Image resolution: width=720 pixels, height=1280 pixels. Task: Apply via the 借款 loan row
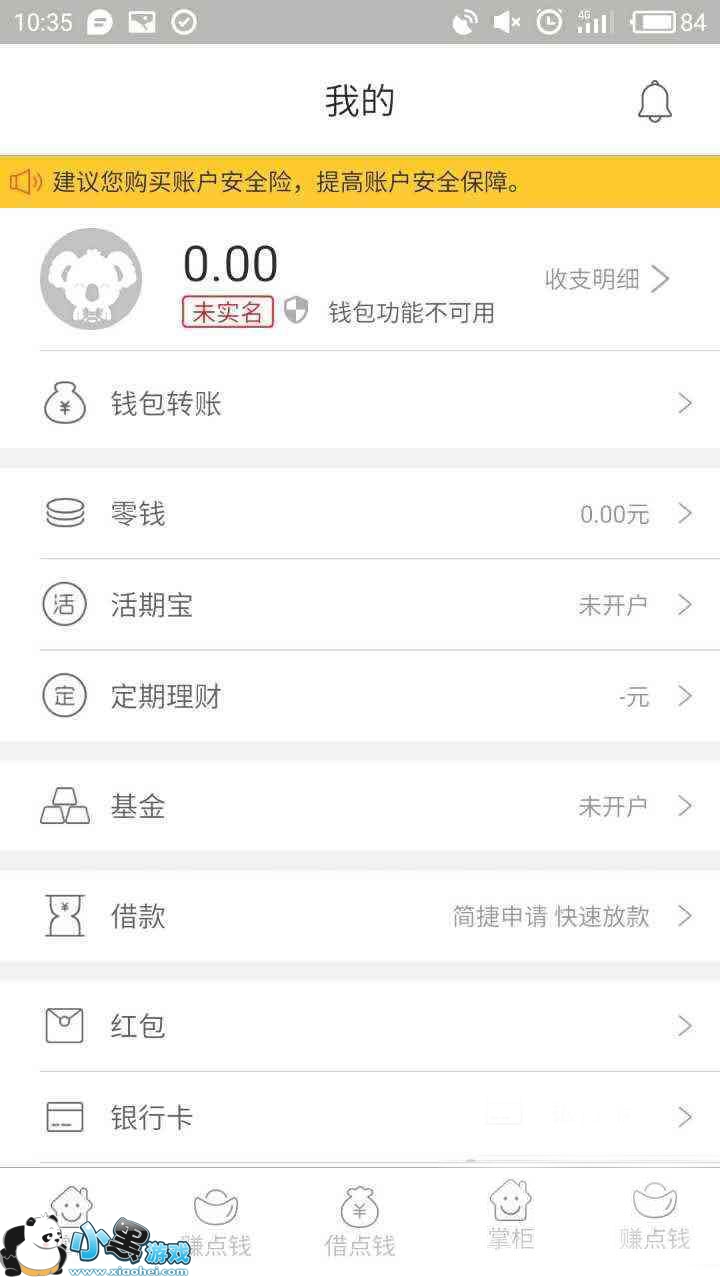[360, 916]
